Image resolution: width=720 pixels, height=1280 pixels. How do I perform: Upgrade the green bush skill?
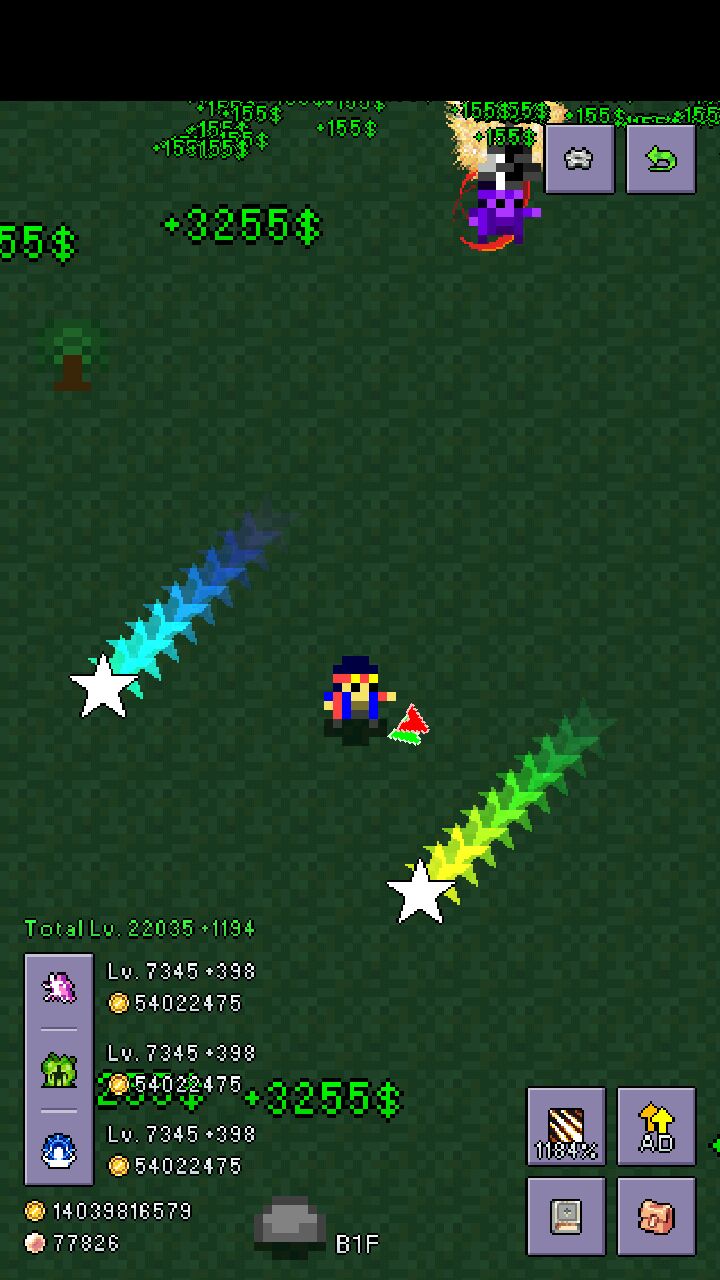point(59,1070)
